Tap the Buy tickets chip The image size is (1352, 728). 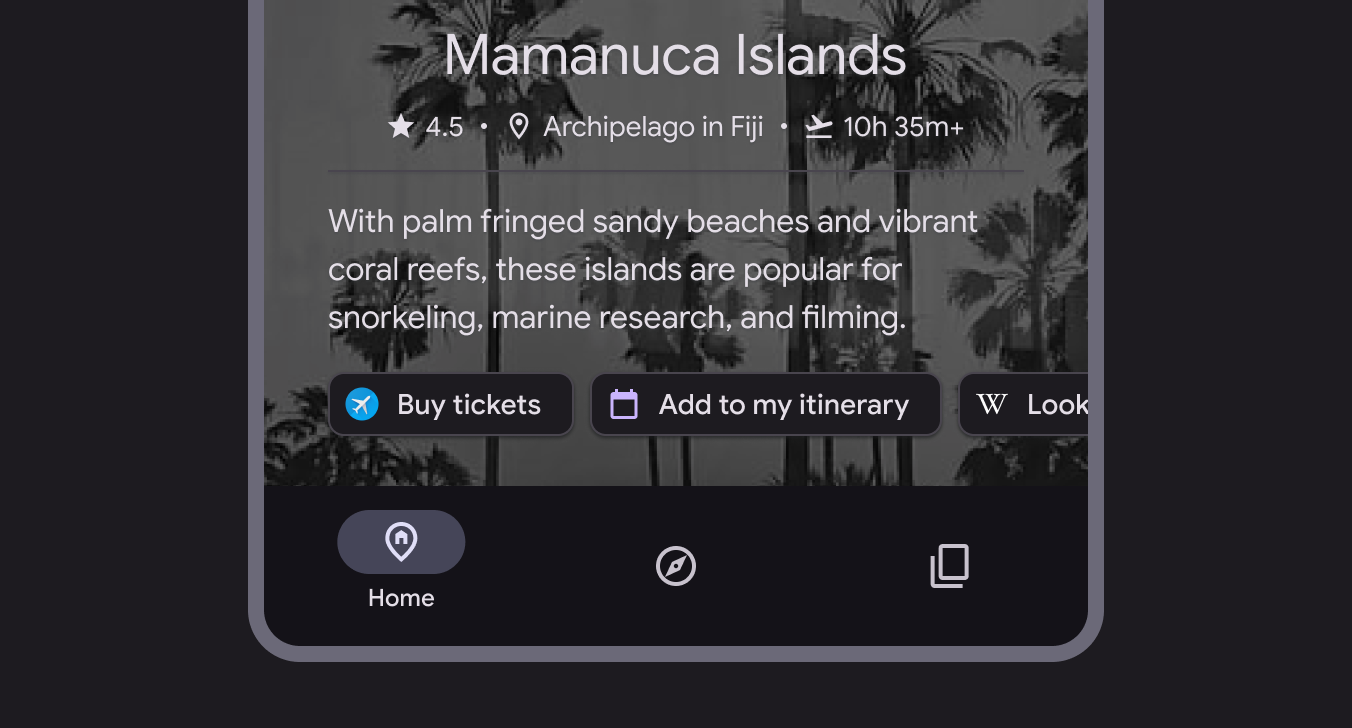click(x=450, y=405)
